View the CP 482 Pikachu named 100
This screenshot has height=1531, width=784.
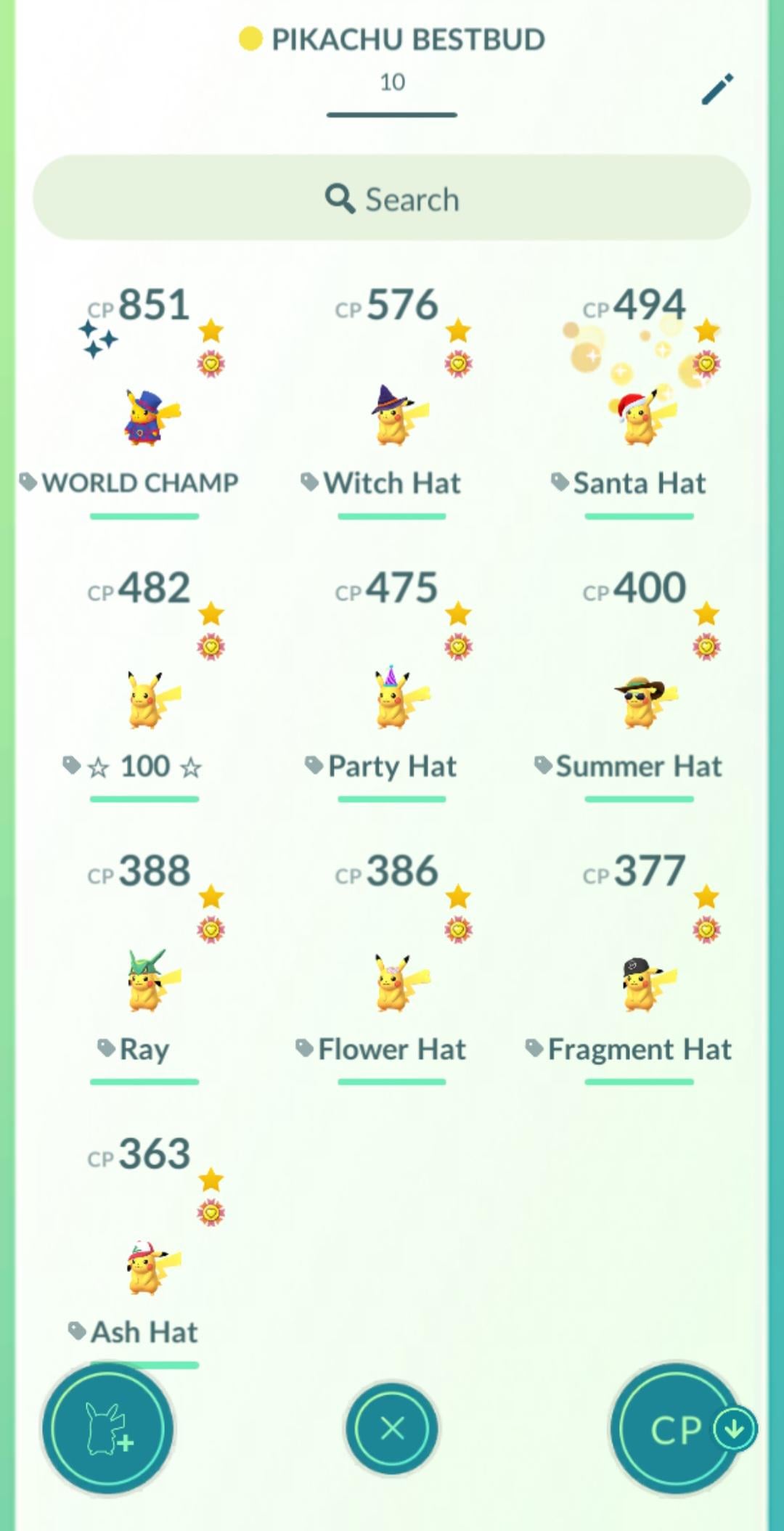(x=150, y=699)
